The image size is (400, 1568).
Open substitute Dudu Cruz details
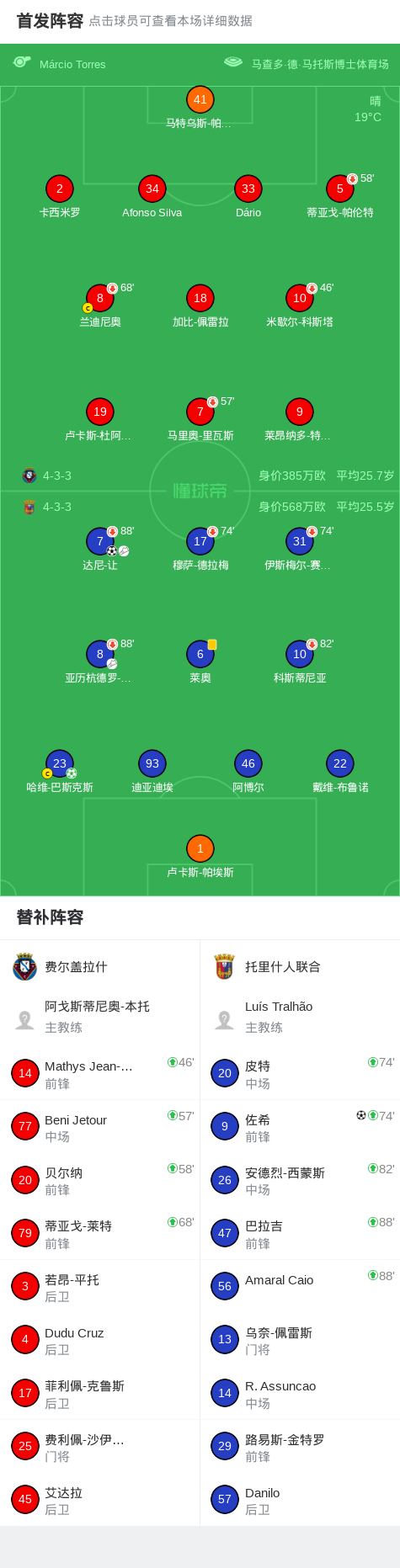tap(99, 1340)
